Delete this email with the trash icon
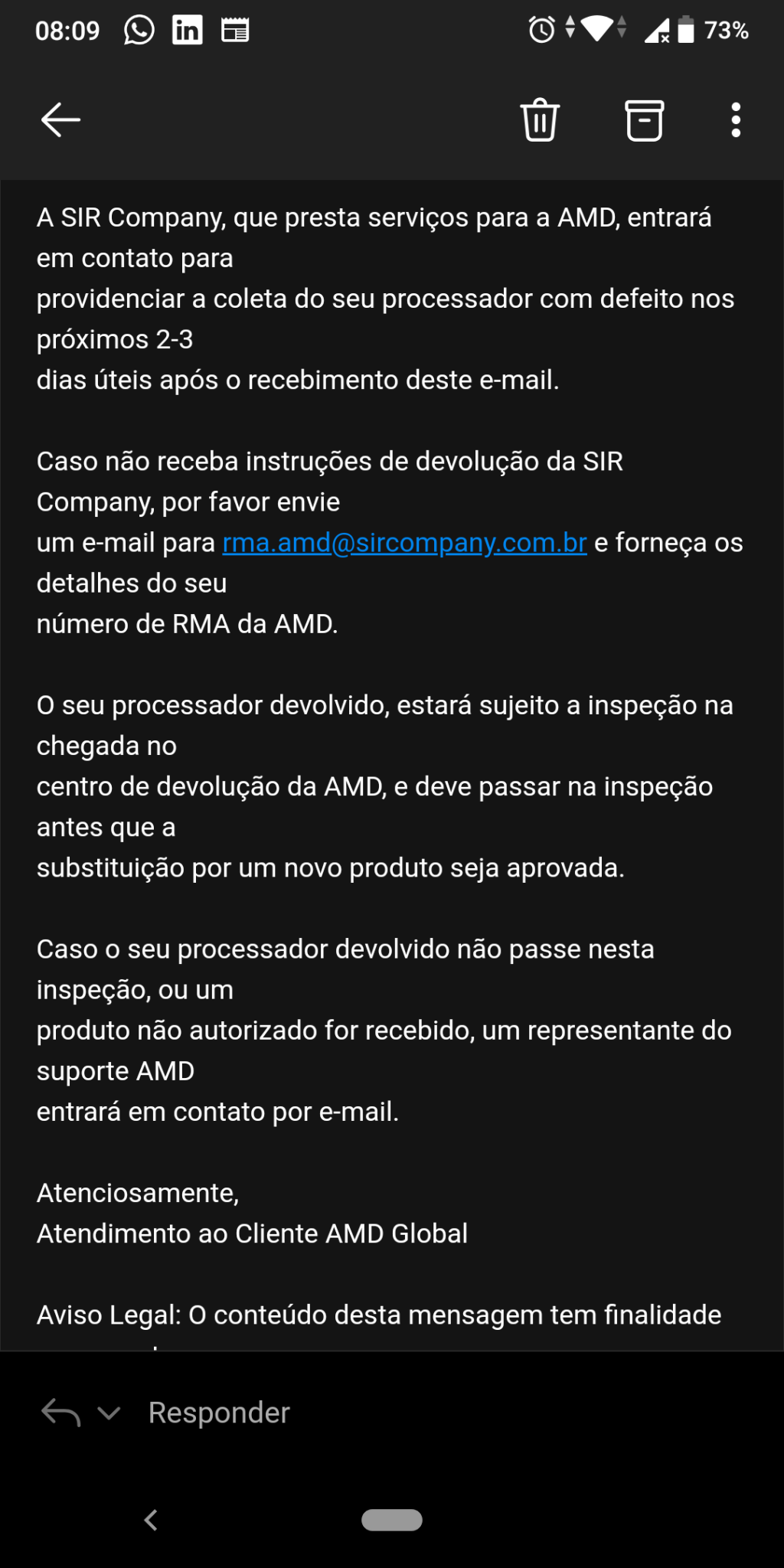The image size is (784, 1568). (541, 120)
